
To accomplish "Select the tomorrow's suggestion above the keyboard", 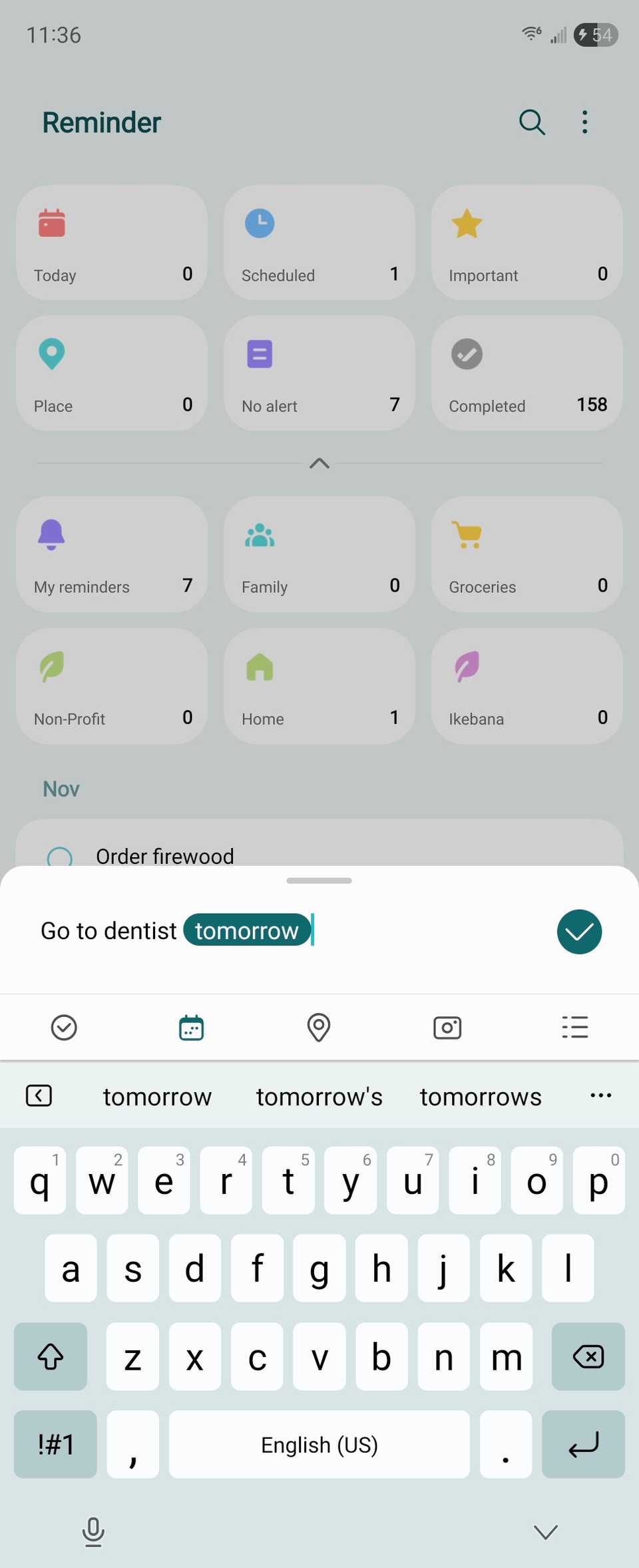I will click(x=319, y=1096).
